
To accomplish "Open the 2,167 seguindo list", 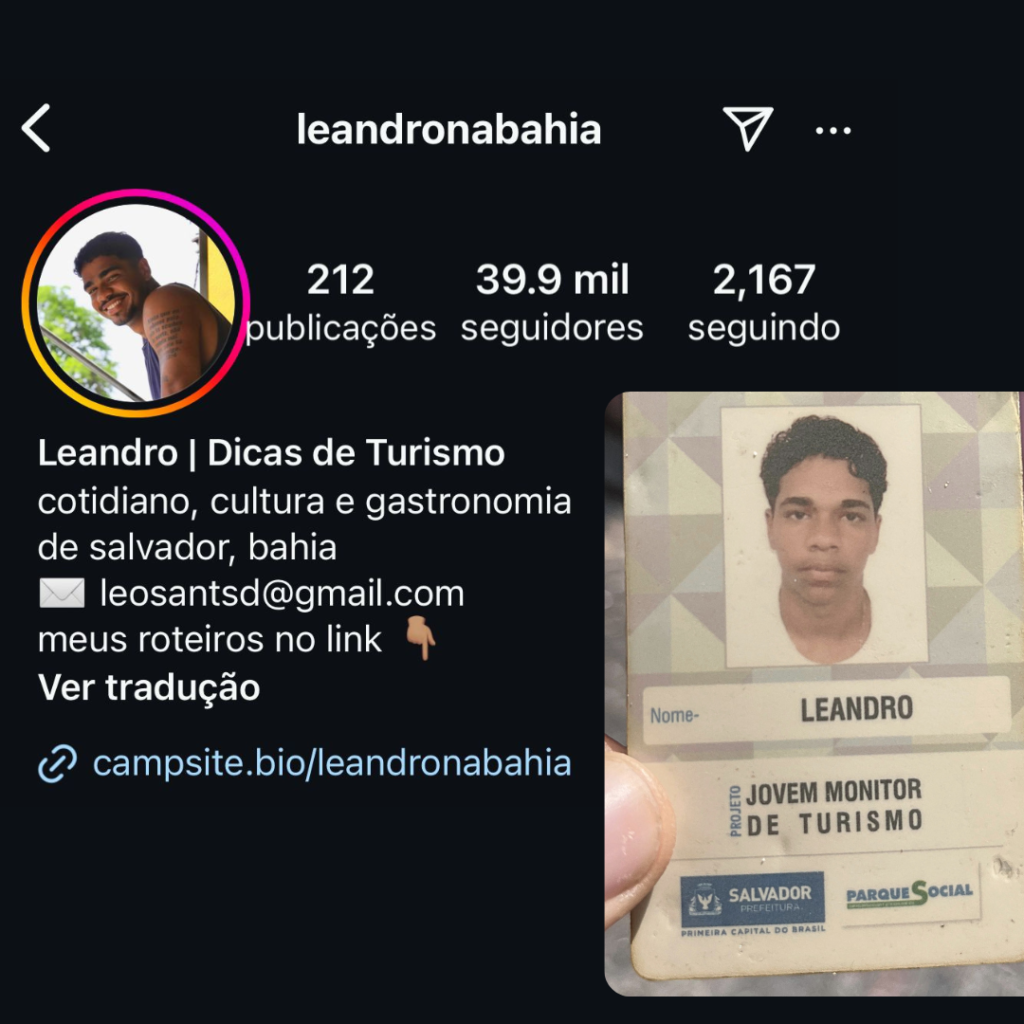I will click(x=764, y=302).
